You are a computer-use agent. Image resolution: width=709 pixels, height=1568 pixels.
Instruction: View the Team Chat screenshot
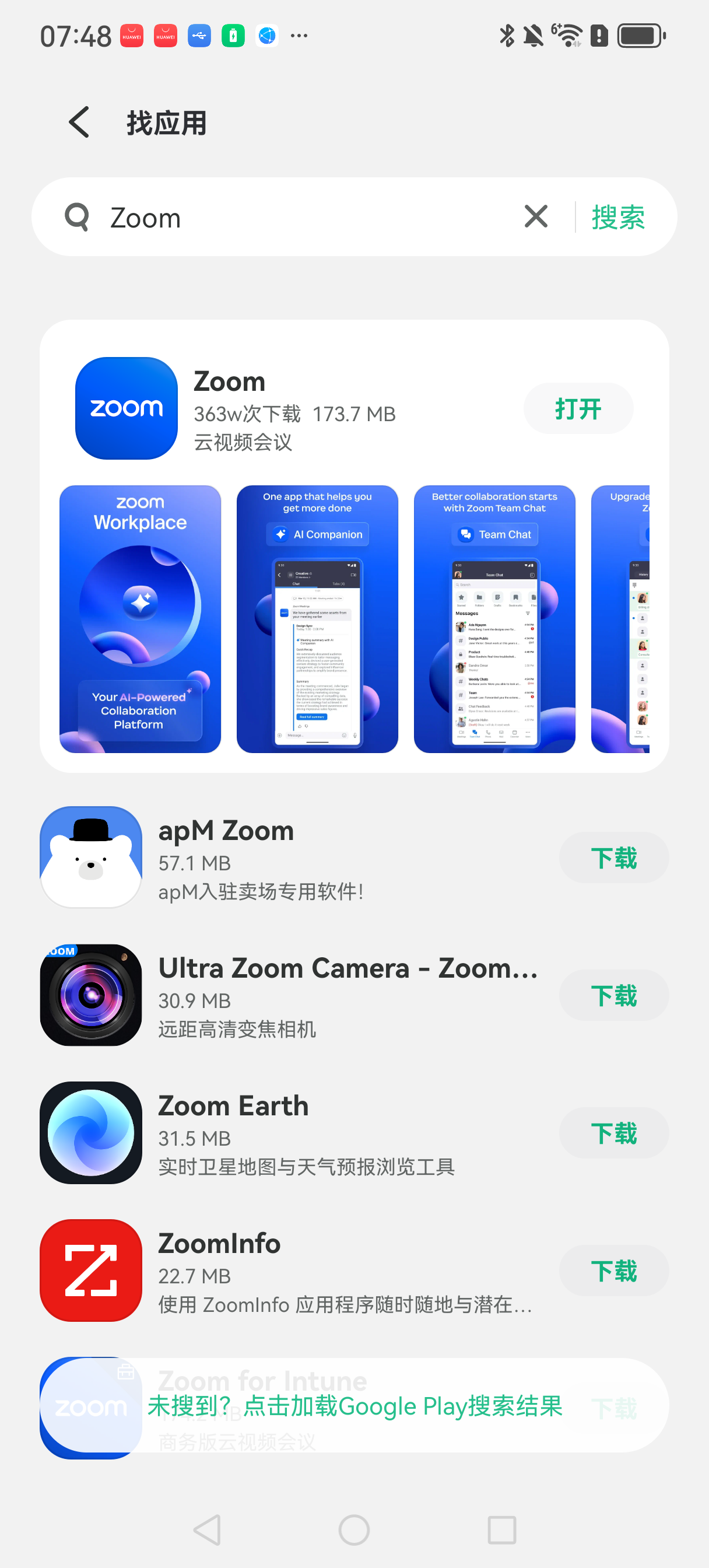coord(494,619)
